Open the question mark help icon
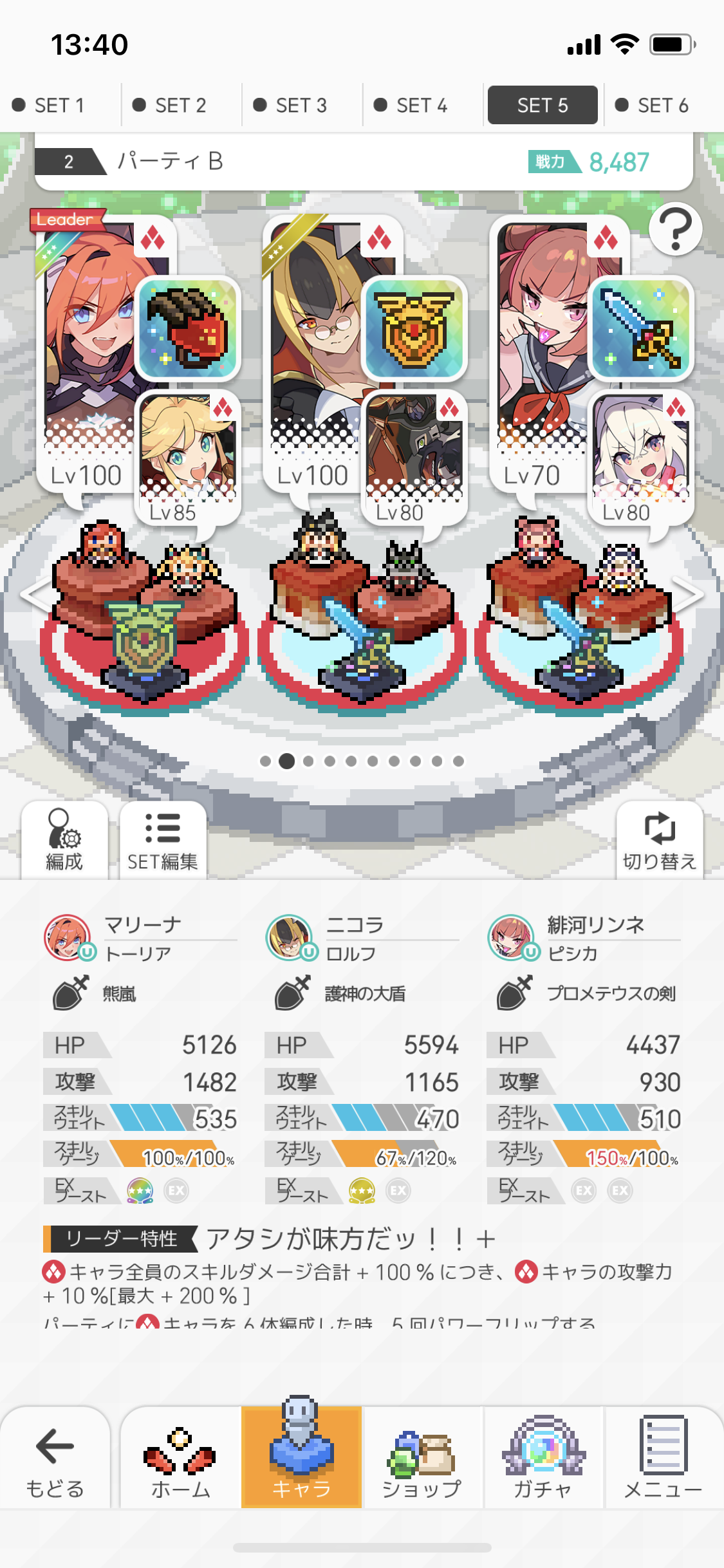This screenshot has width=724, height=1568. click(x=674, y=229)
